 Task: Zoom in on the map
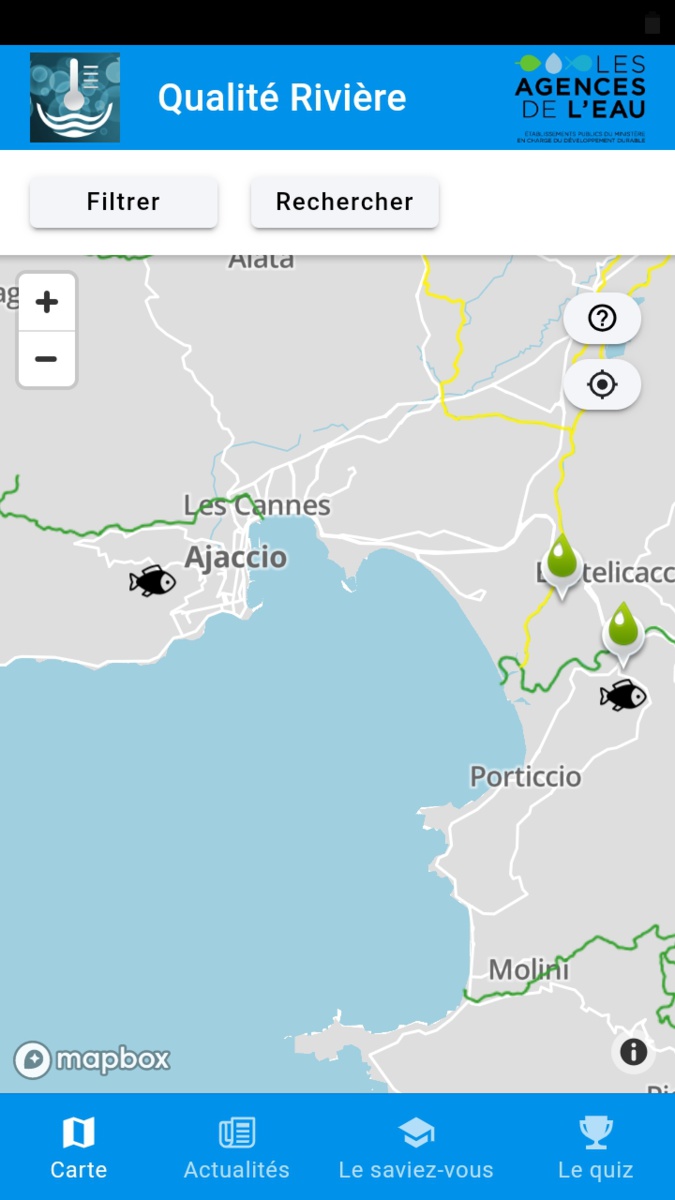[47, 302]
